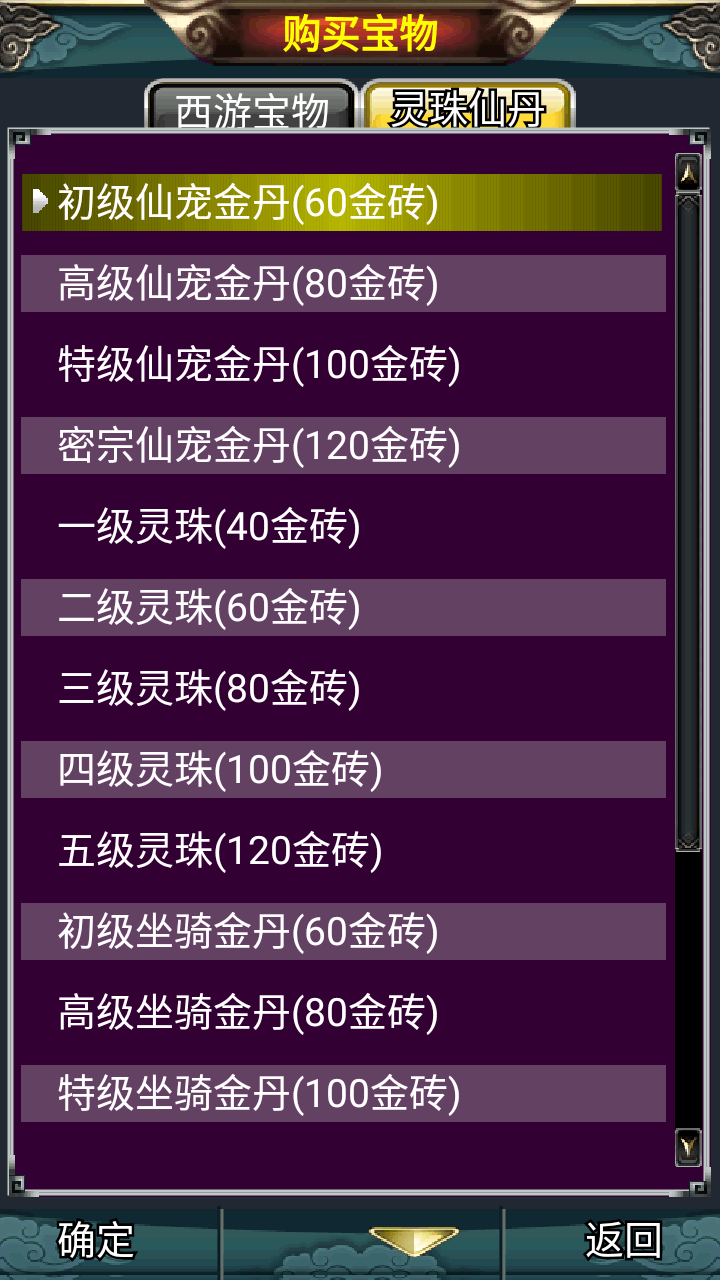Screen dimensions: 720x1280
Task: Tap the scrollbar down arrow
Action: [688, 1145]
